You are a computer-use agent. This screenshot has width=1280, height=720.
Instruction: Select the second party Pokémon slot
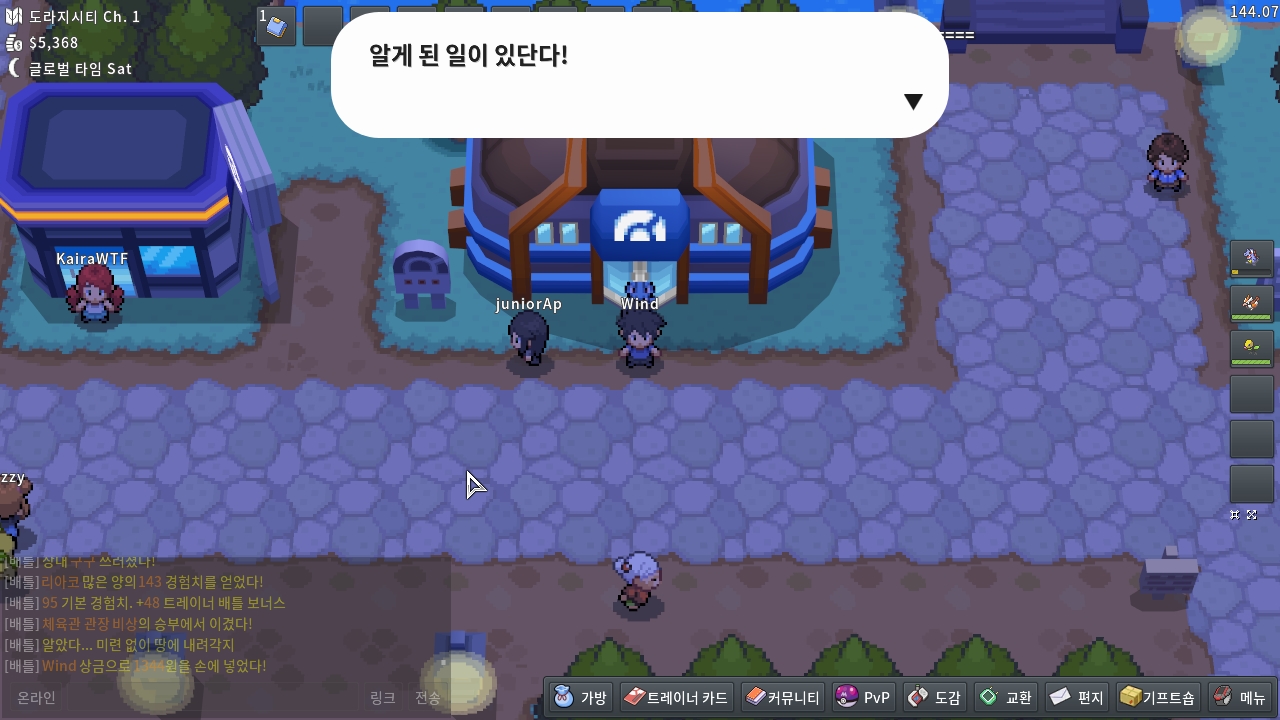1251,303
